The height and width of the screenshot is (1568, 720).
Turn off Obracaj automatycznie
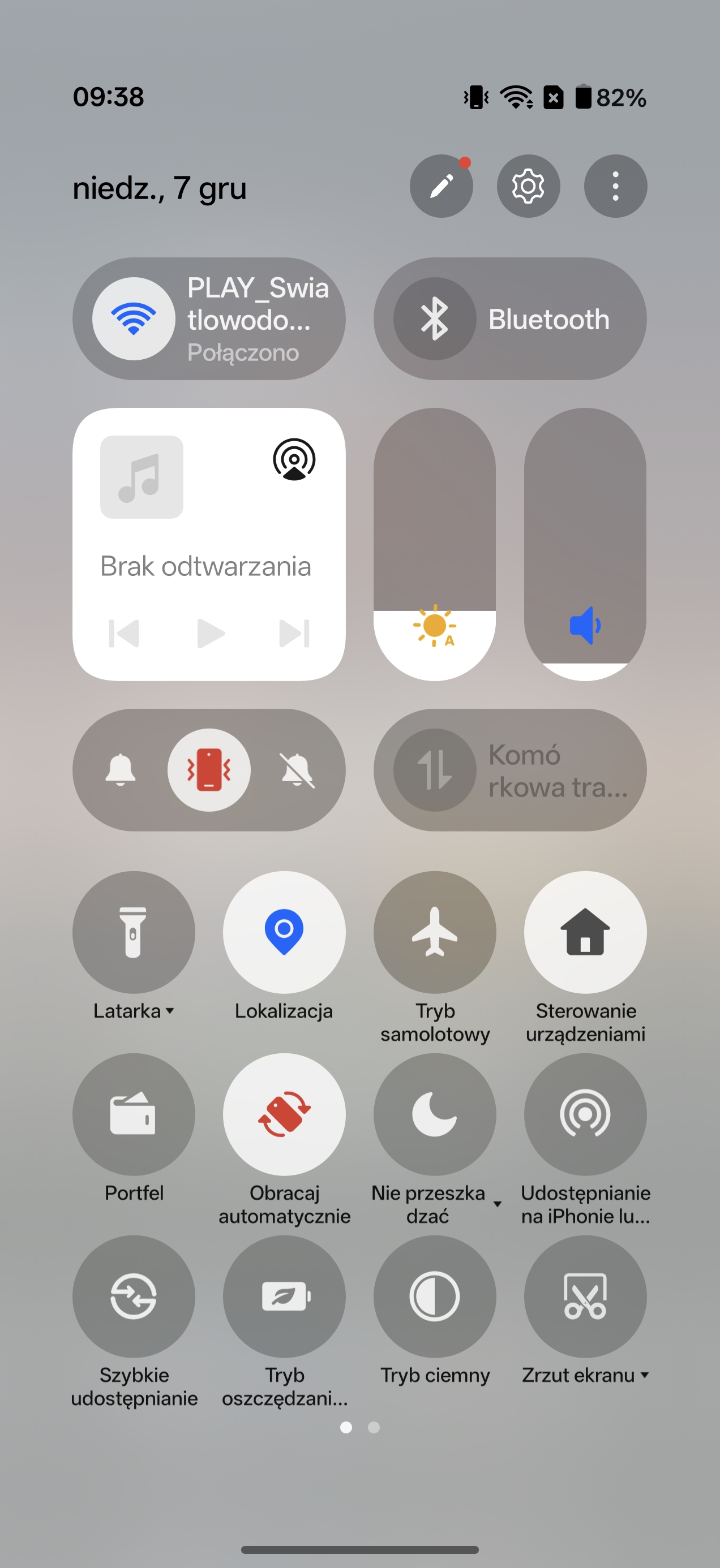click(284, 1114)
